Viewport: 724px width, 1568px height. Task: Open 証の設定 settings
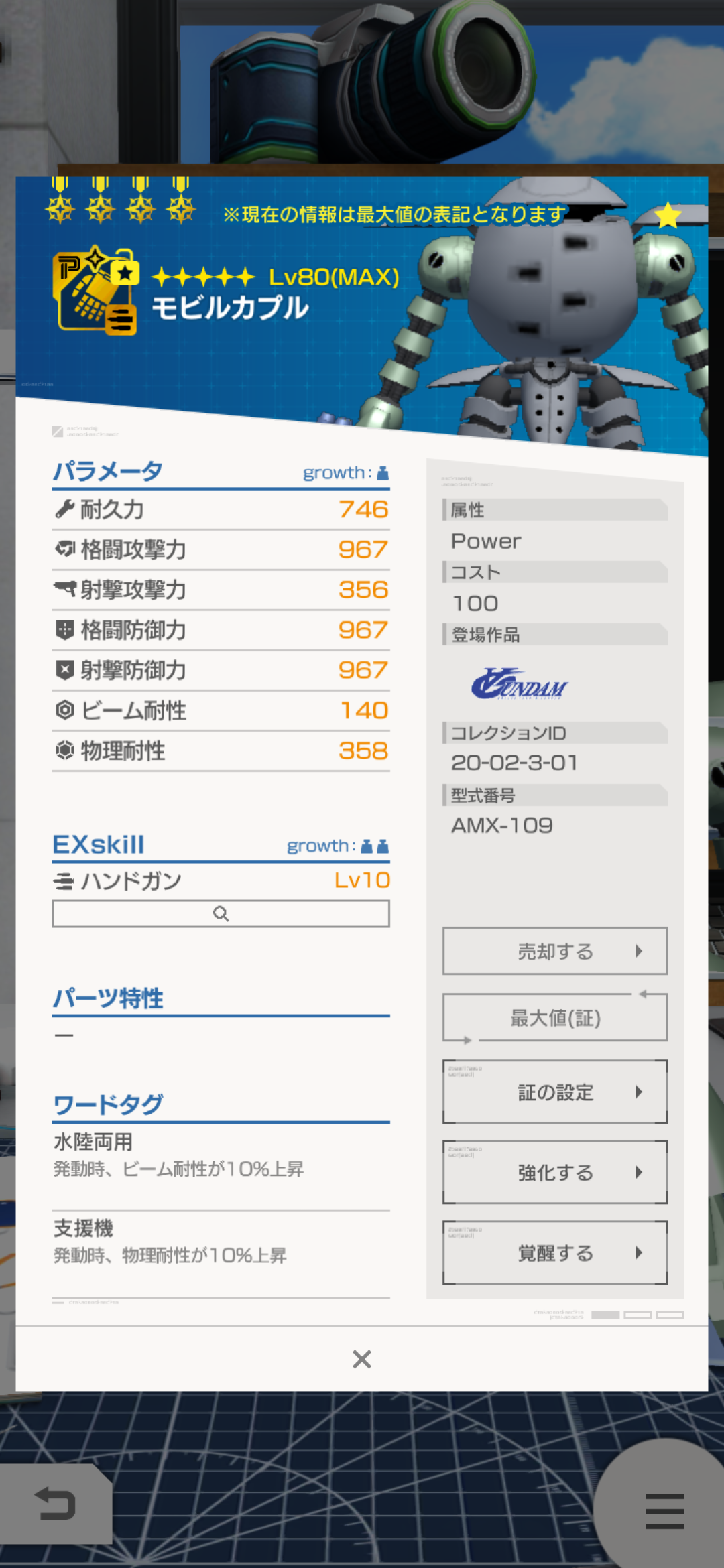(x=554, y=1092)
